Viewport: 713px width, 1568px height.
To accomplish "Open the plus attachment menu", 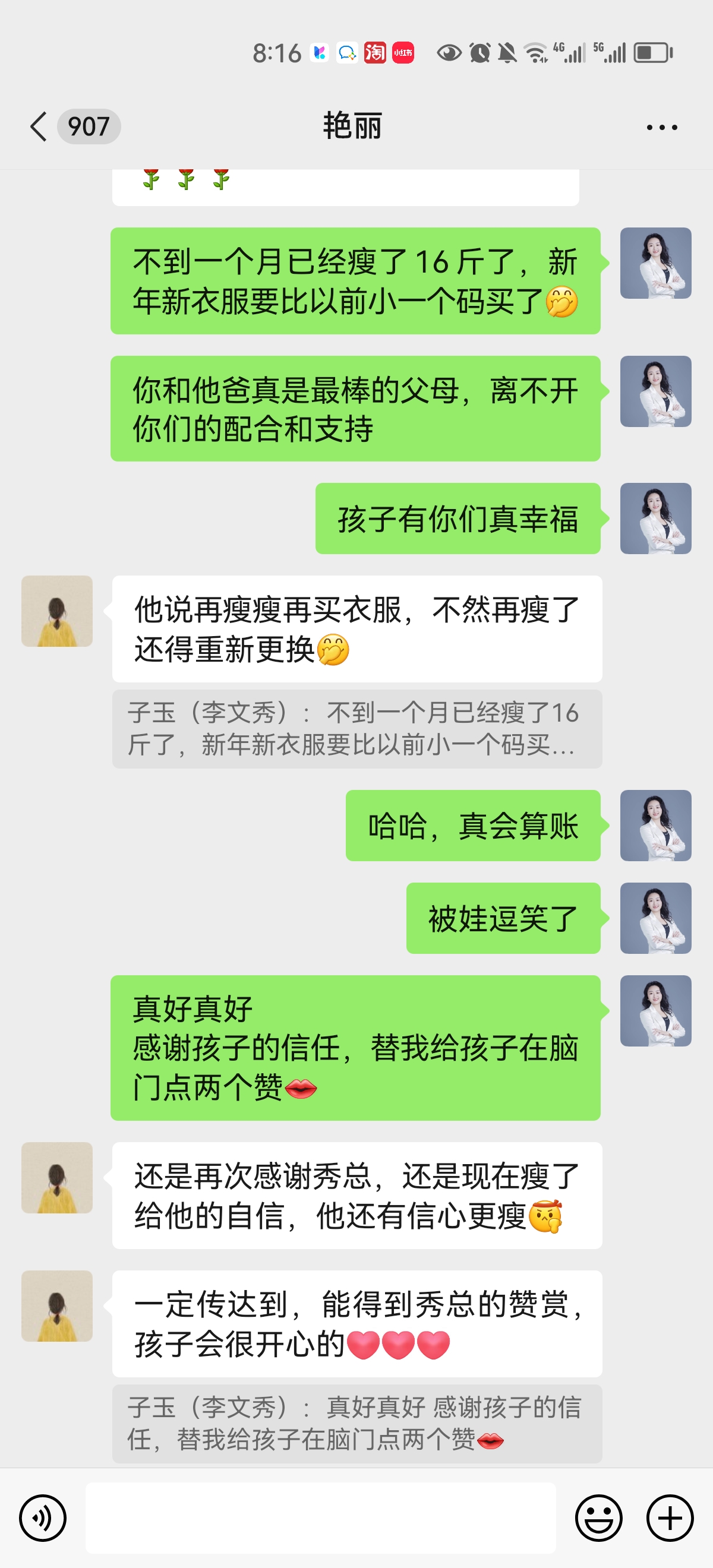I will click(x=670, y=1518).
